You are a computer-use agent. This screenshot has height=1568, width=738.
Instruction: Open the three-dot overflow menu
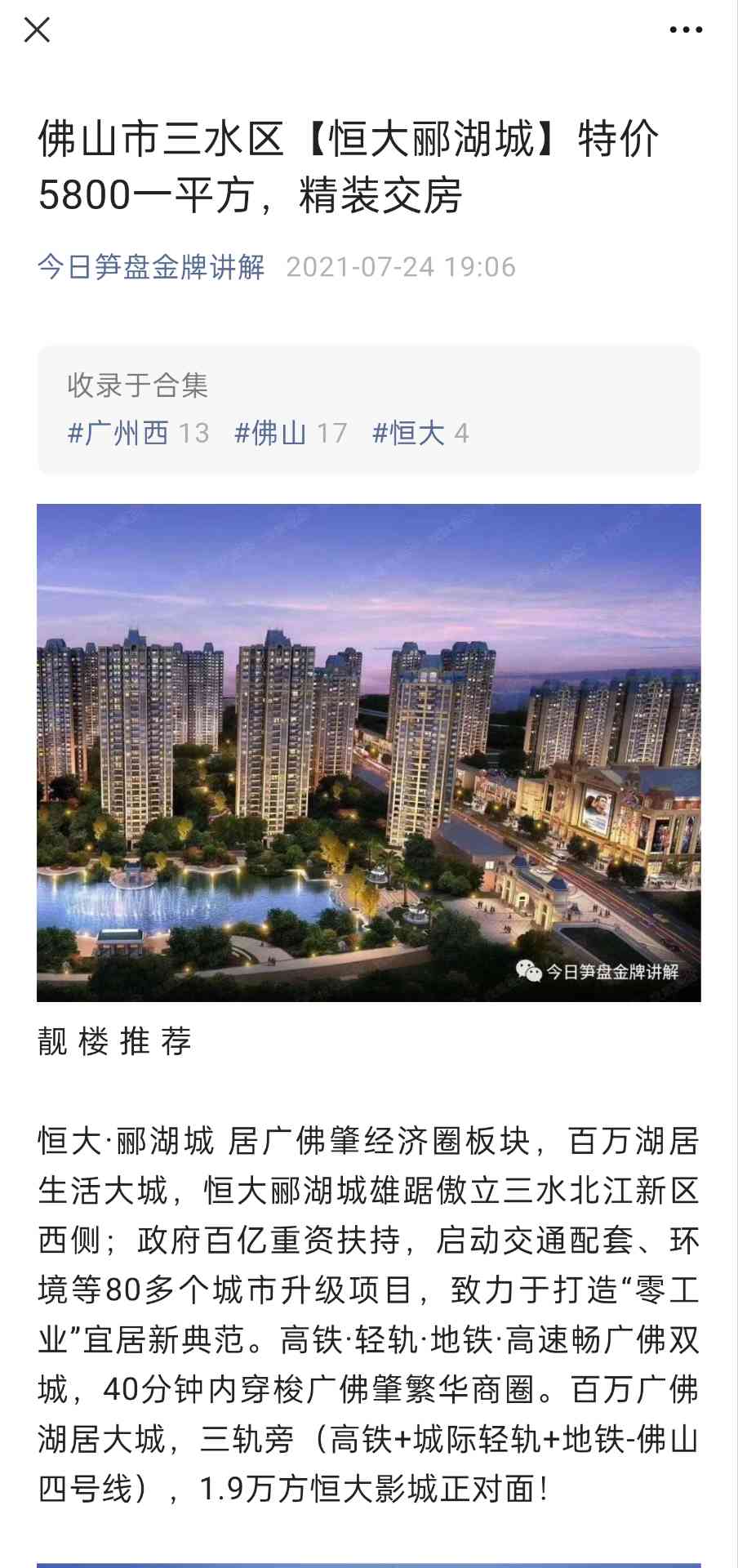click(686, 30)
